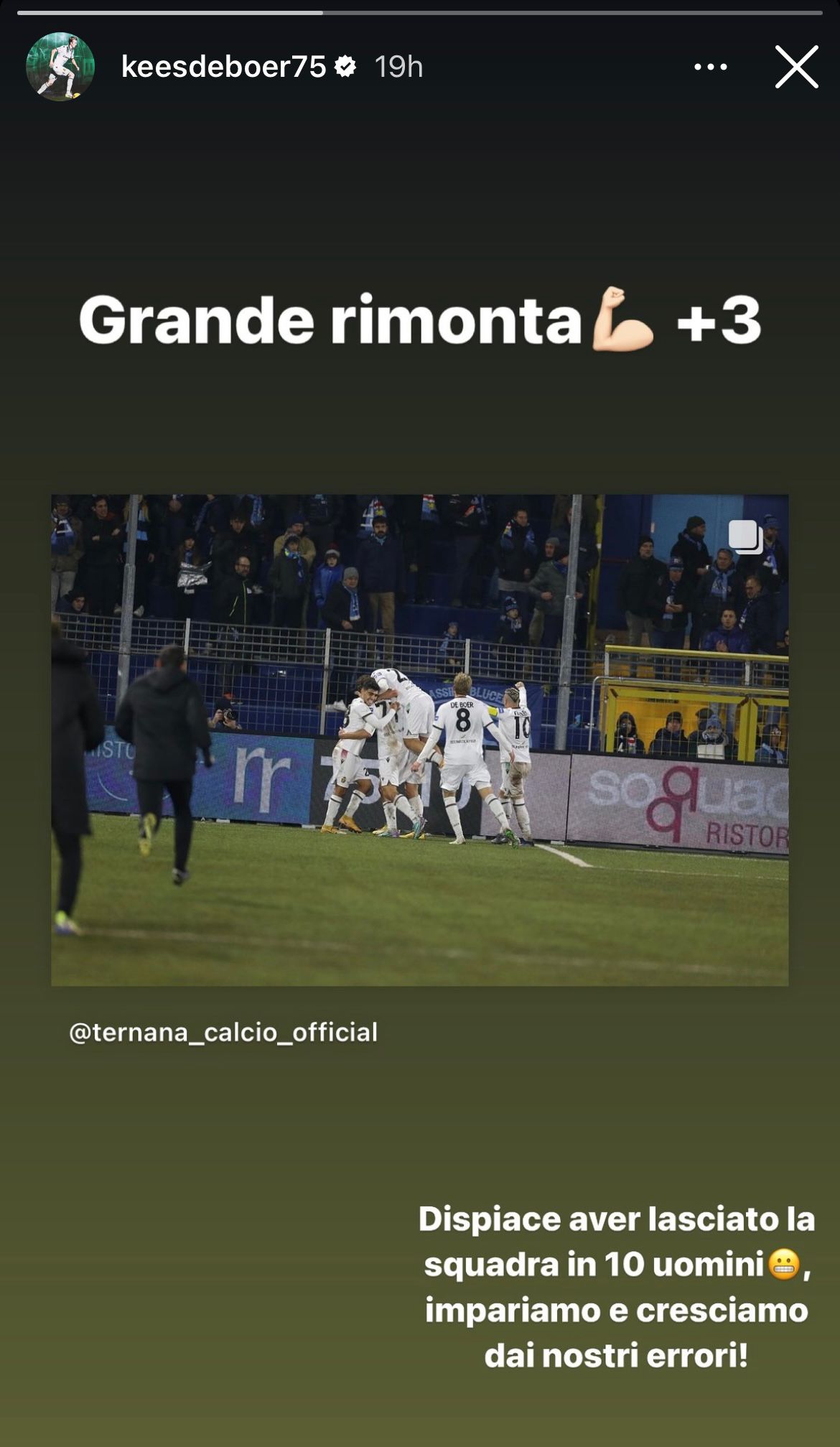Open the reshared Ternana celebration post

pos(419,740)
